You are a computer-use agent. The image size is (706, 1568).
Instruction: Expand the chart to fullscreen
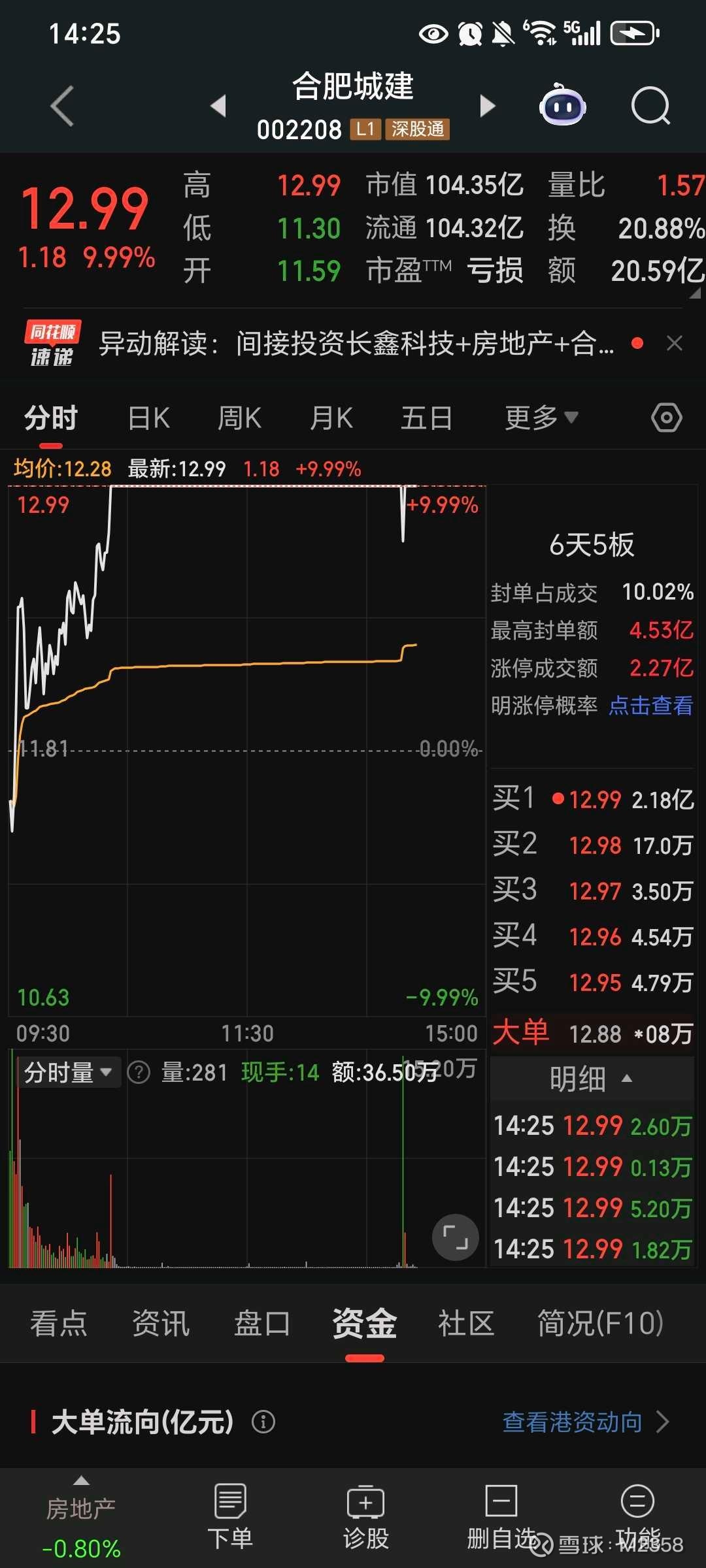pyautogui.click(x=455, y=1237)
